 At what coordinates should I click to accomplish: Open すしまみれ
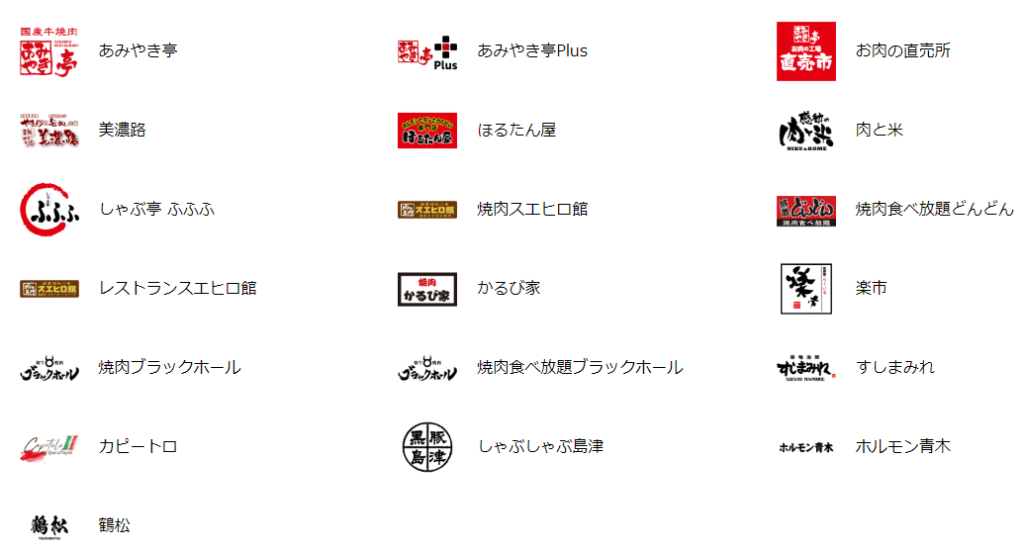(x=895, y=367)
